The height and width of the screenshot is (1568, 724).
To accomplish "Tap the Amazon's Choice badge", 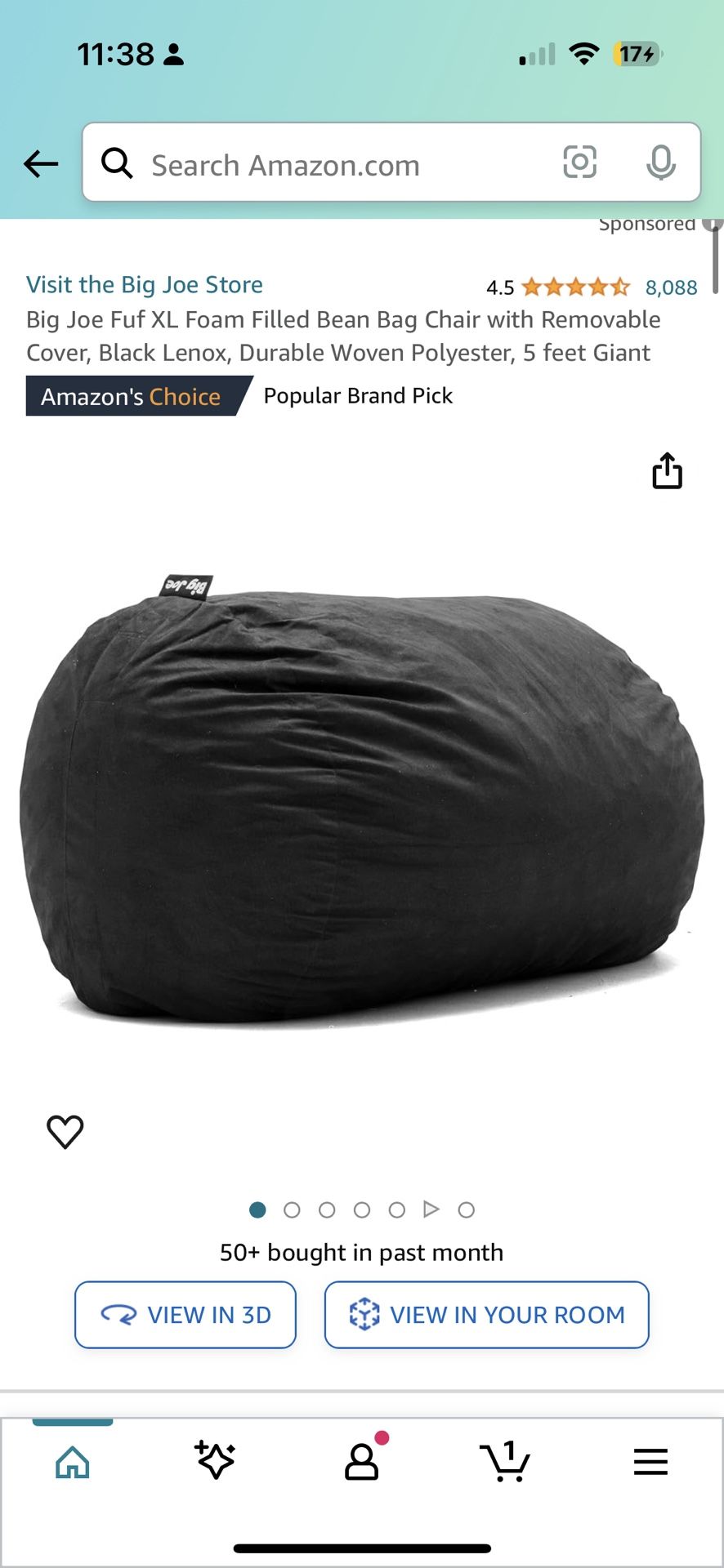I will 132,396.
